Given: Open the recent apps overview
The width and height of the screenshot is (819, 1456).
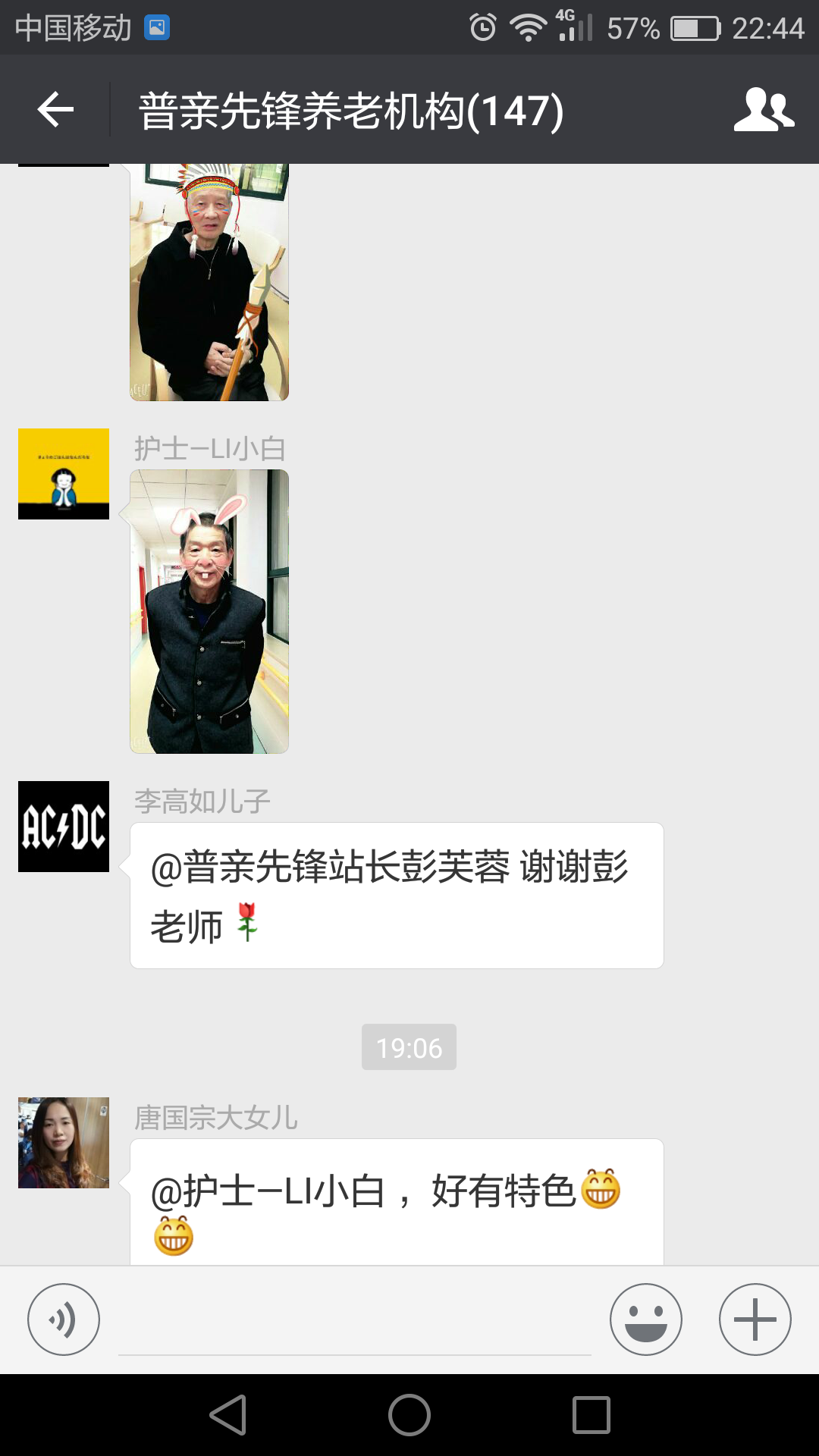Looking at the screenshot, I should (x=591, y=1415).
